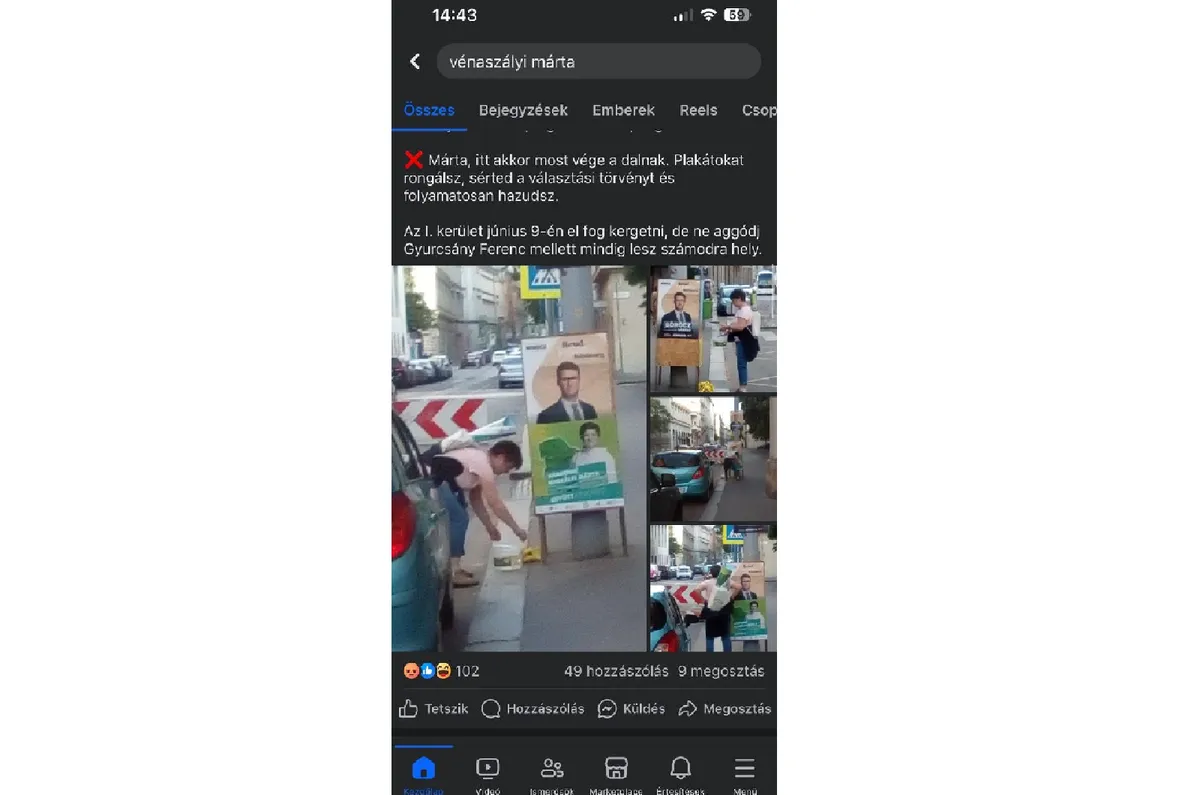1200x795 pixels.
Task: Open the Ismerősök friends tab
Action: tap(552, 771)
